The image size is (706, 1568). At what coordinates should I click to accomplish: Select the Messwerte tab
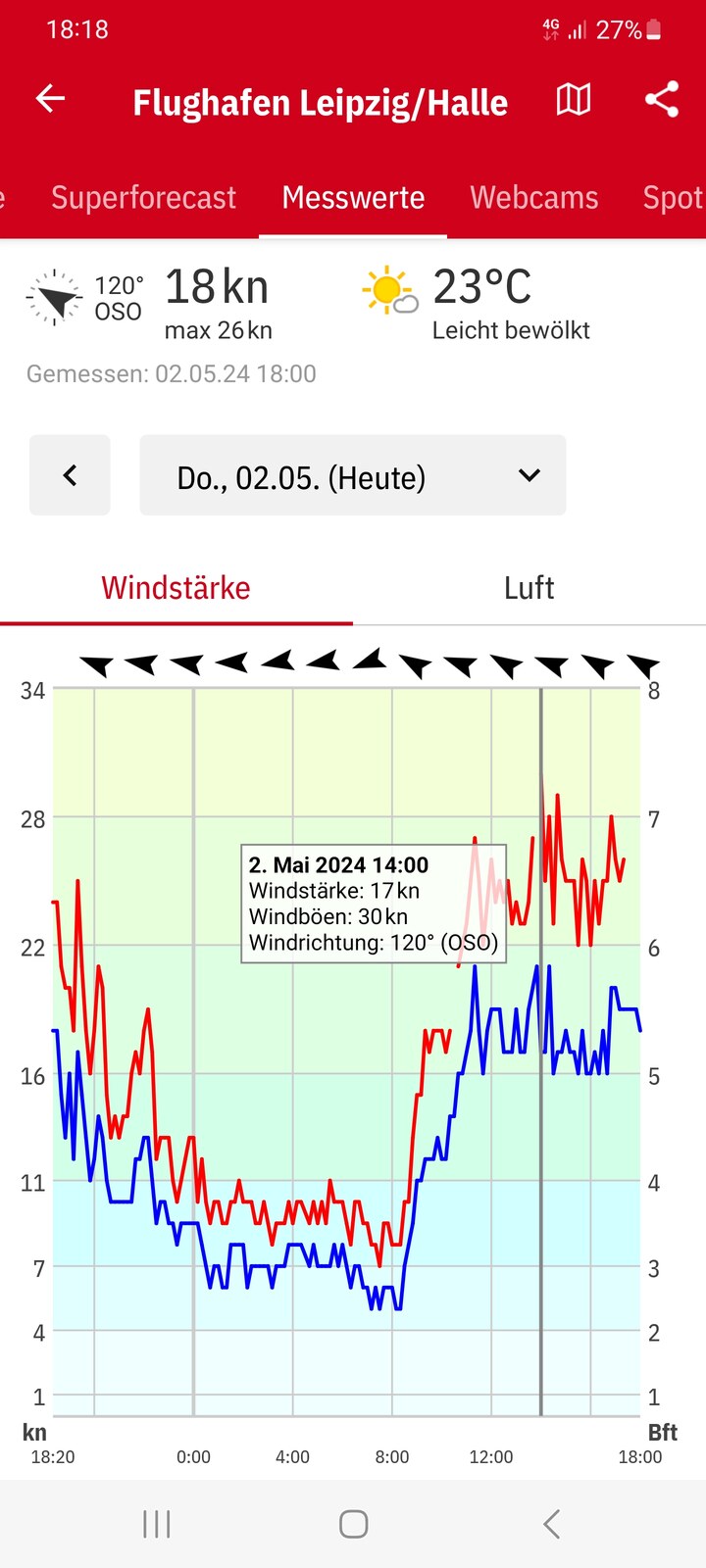[x=353, y=198]
